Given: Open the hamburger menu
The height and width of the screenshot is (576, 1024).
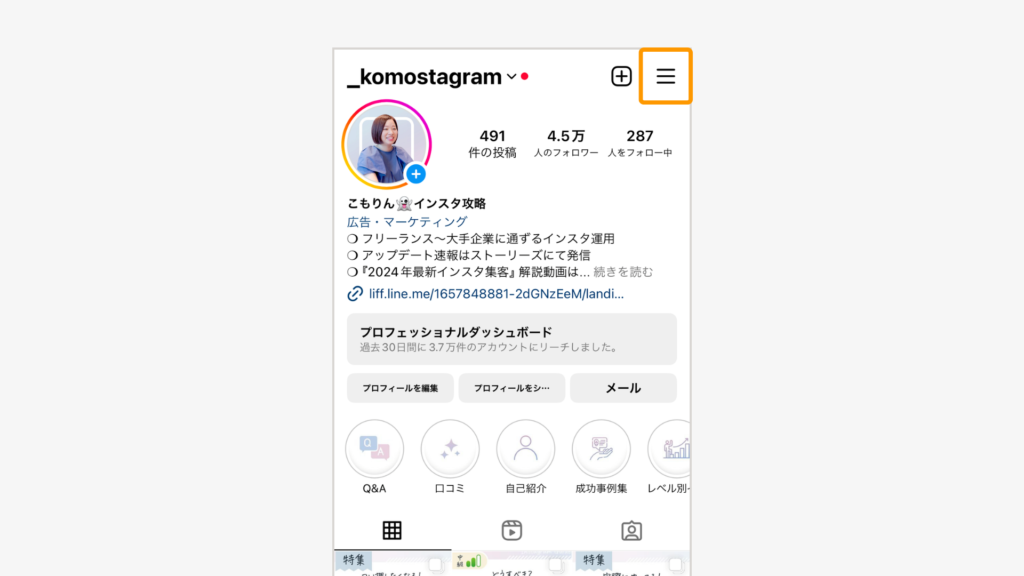Looking at the screenshot, I should pos(666,77).
